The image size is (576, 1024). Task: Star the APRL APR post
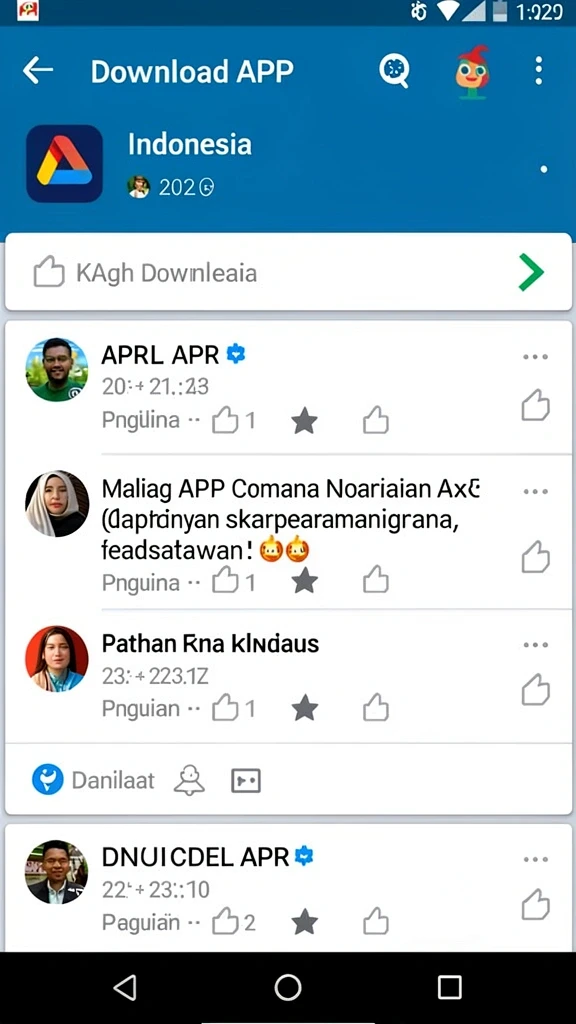[x=304, y=421]
